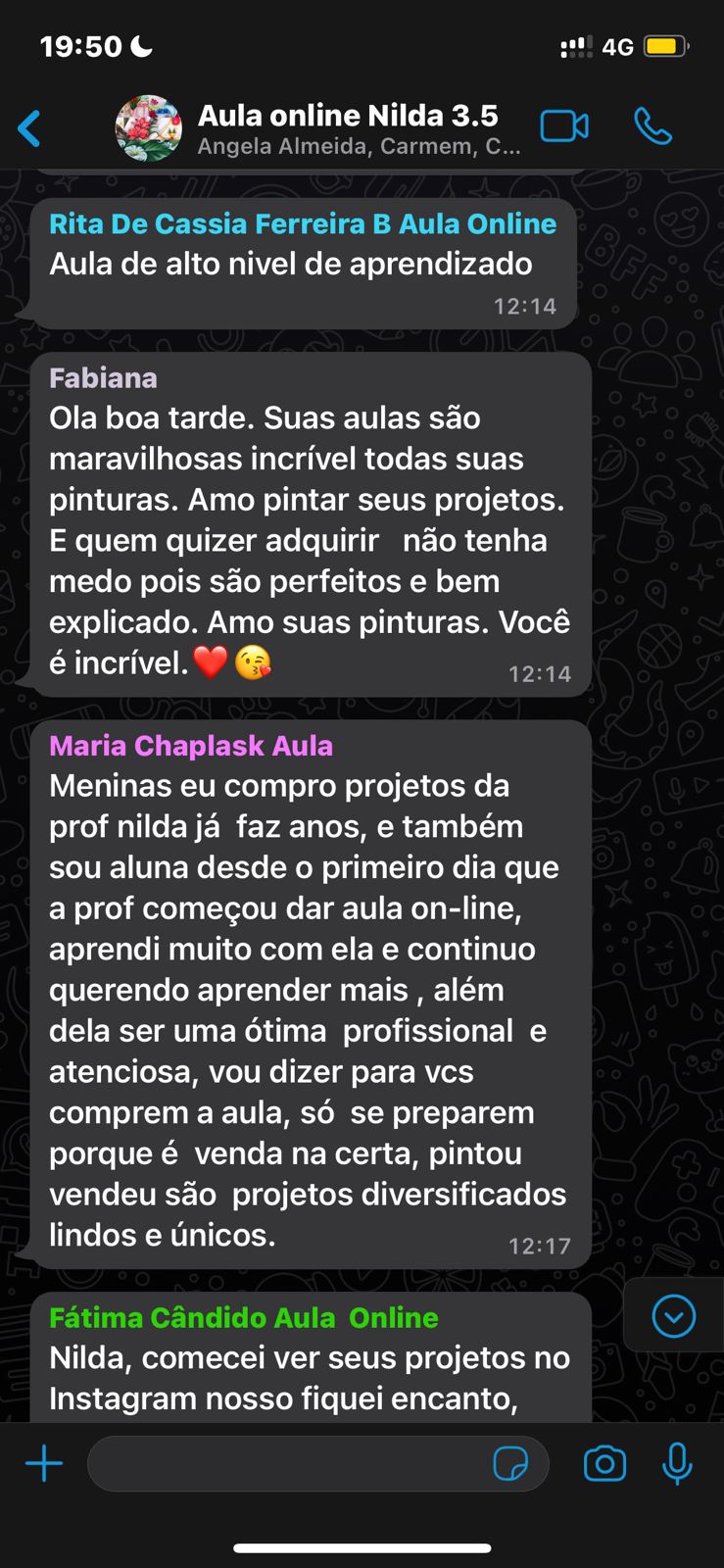The height and width of the screenshot is (1568, 724).
Task: Tap the message input field
Action: pyautogui.click(x=284, y=1464)
